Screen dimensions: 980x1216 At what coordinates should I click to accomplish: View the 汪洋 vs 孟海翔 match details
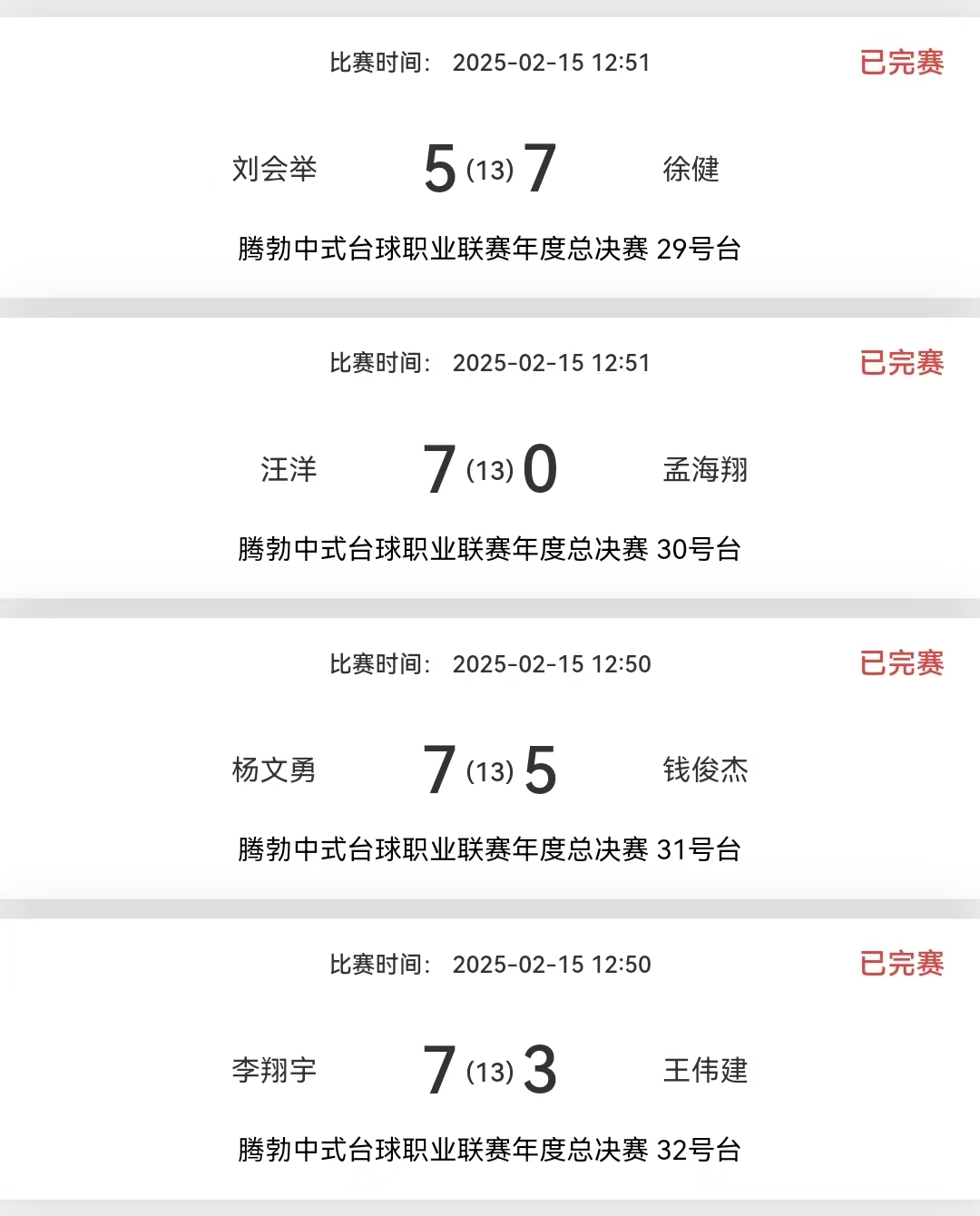pos(490,469)
